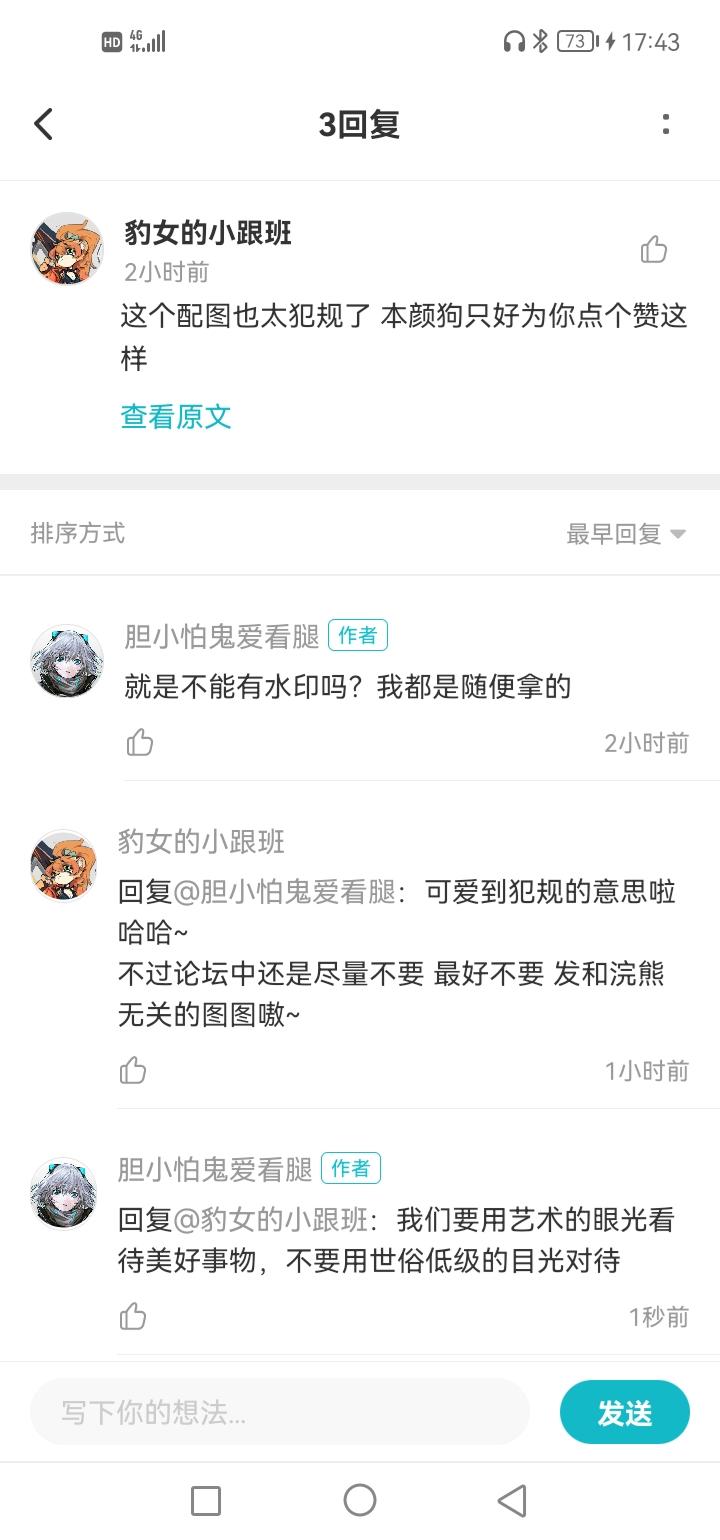This screenshot has height=1540, width=720.
Task: Open recent apps with the square button
Action: click(x=206, y=1500)
